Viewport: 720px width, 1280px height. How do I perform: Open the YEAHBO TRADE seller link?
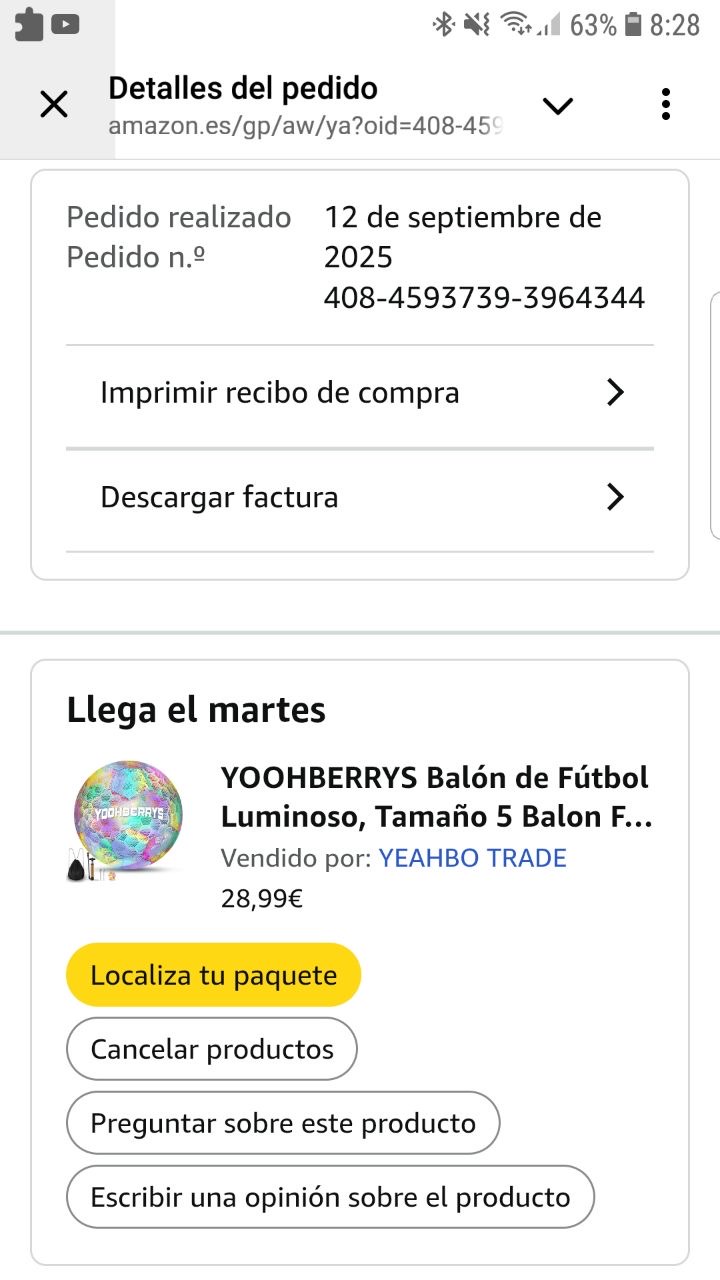(472, 858)
